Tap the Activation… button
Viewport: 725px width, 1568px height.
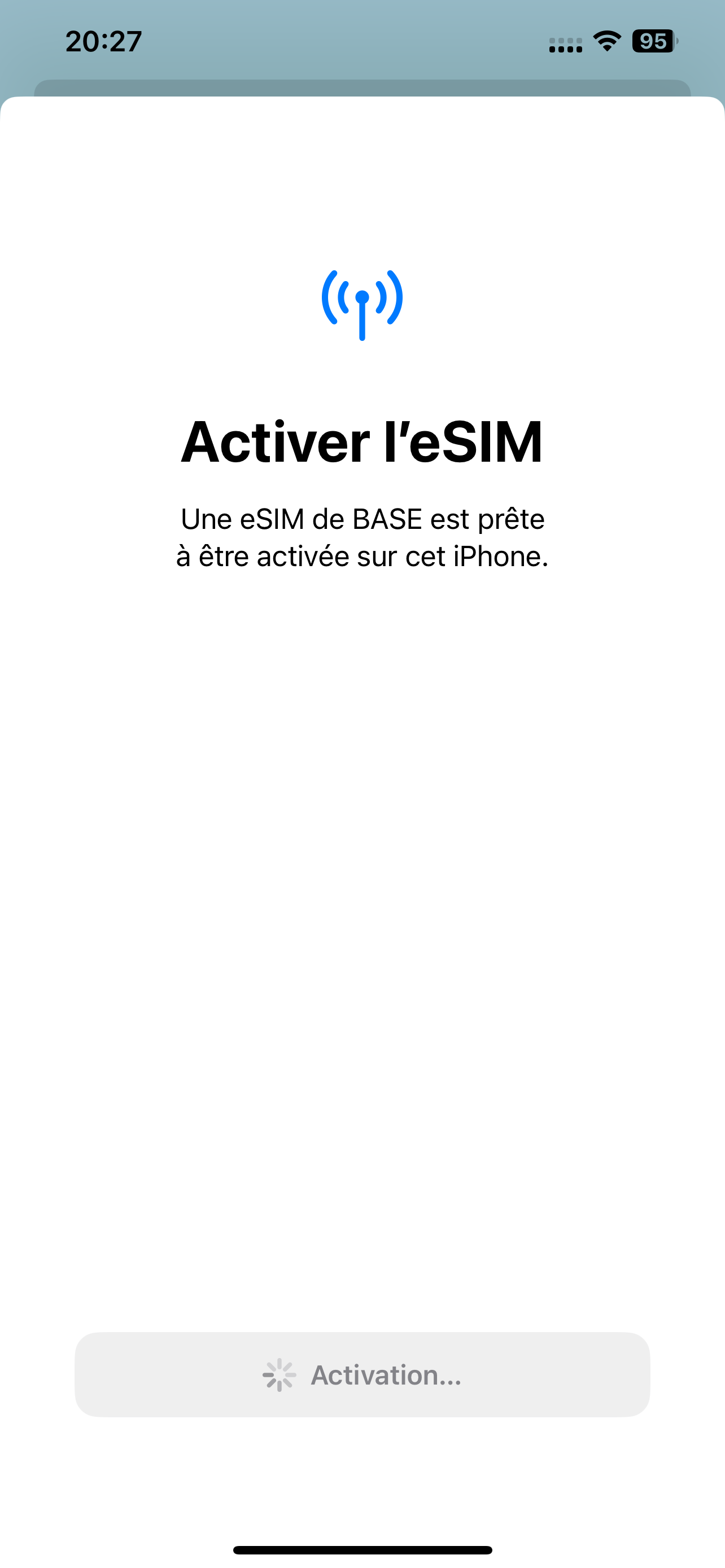[362, 1375]
